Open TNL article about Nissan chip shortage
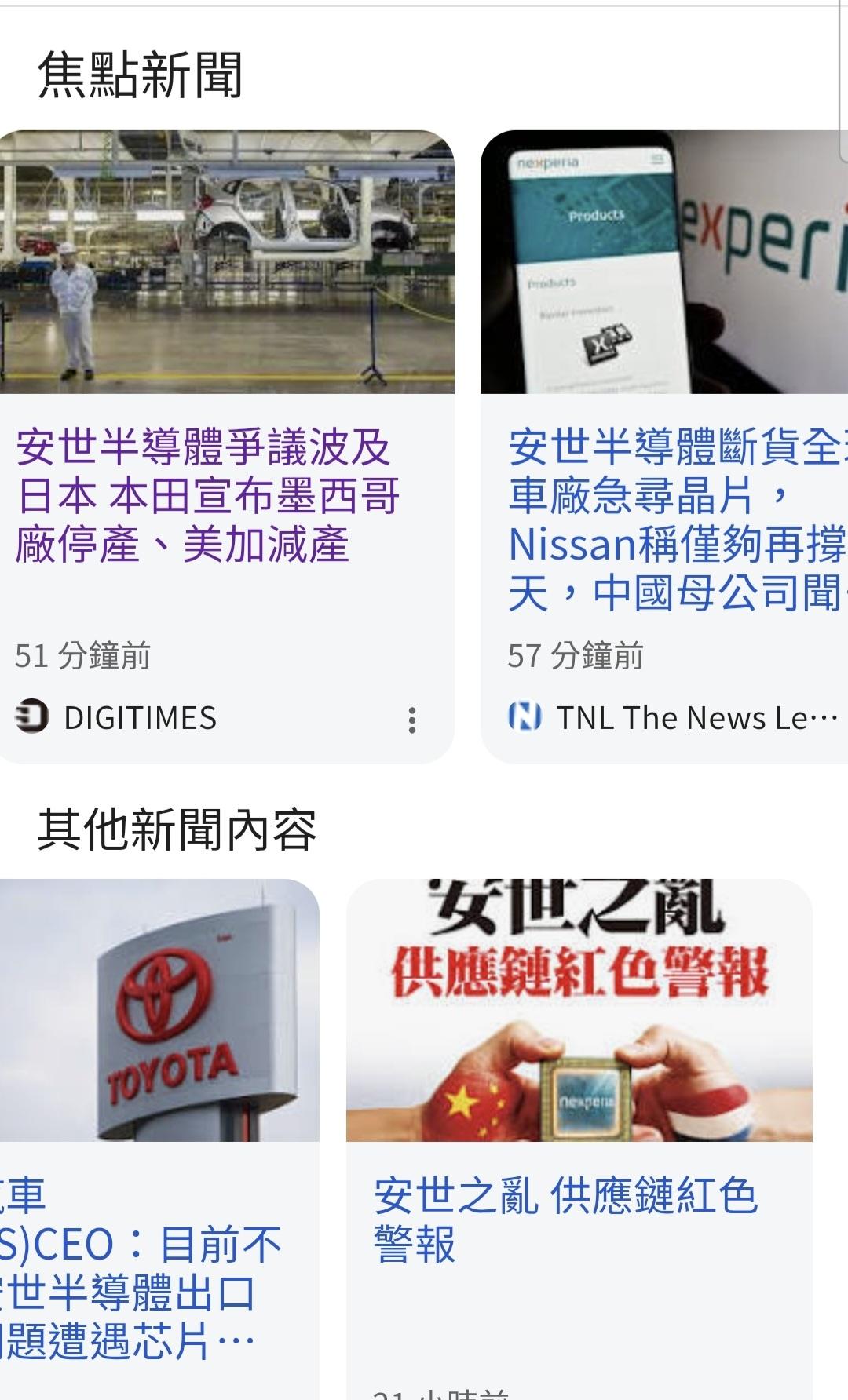The width and height of the screenshot is (848, 1400). click(675, 519)
